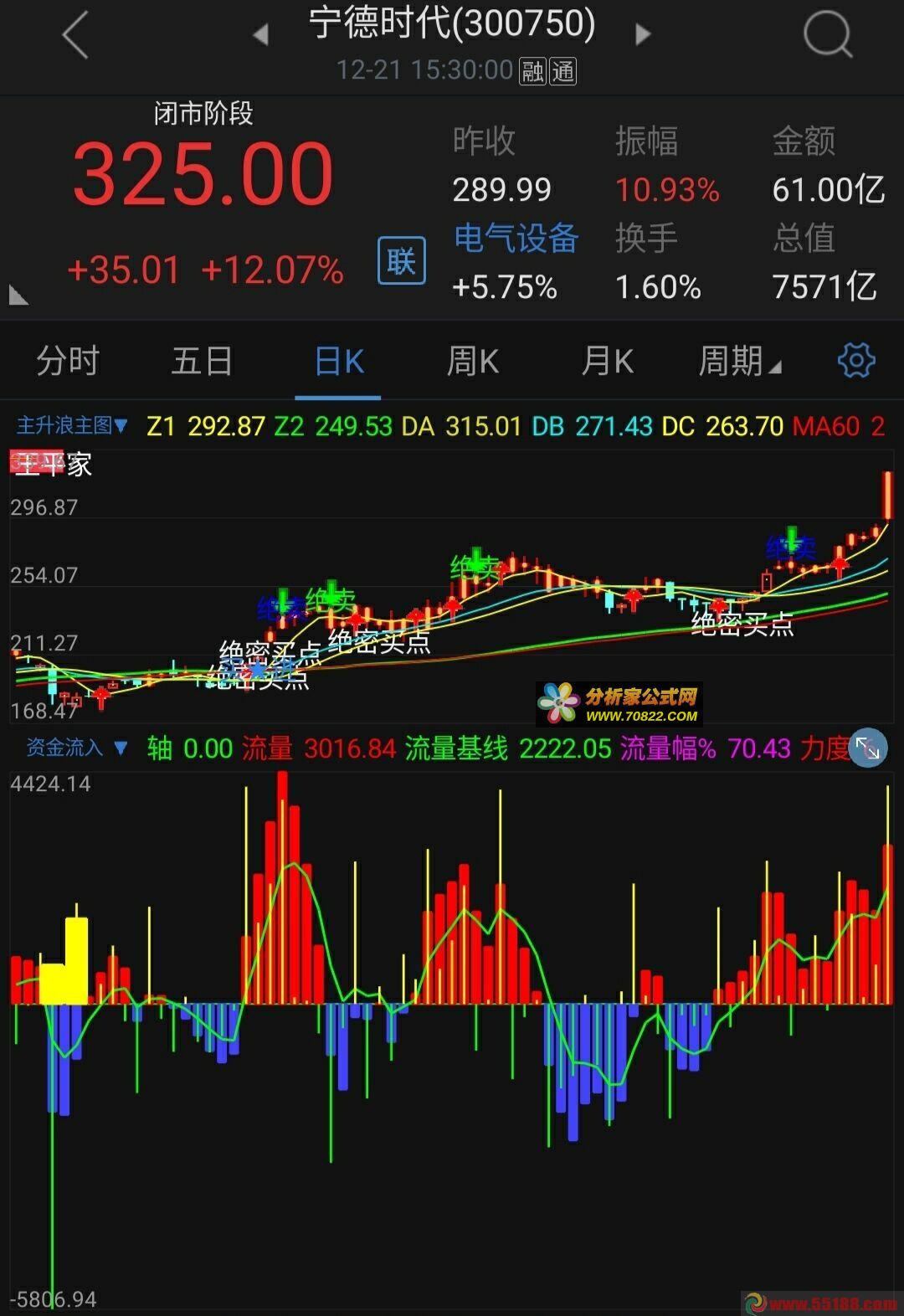Open chart settings gear
The width and height of the screenshot is (904, 1316).
click(x=856, y=361)
